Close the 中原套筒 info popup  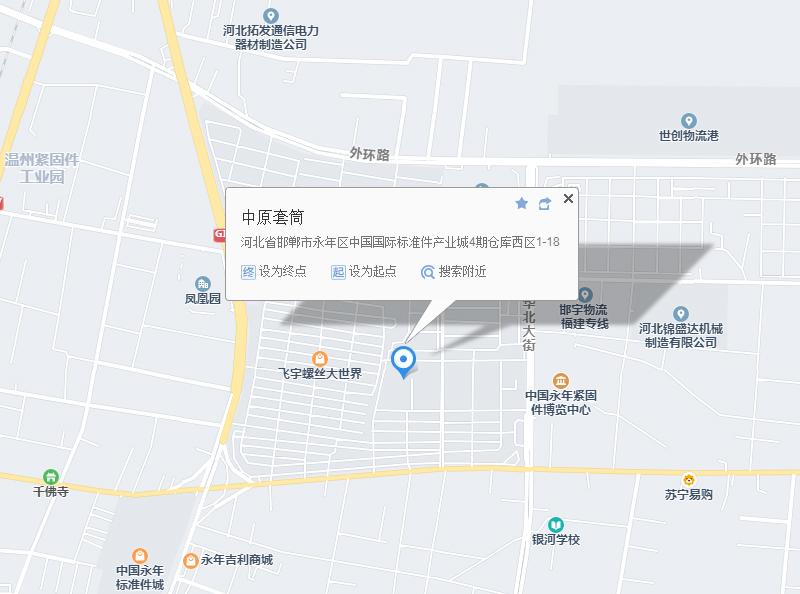point(568,198)
